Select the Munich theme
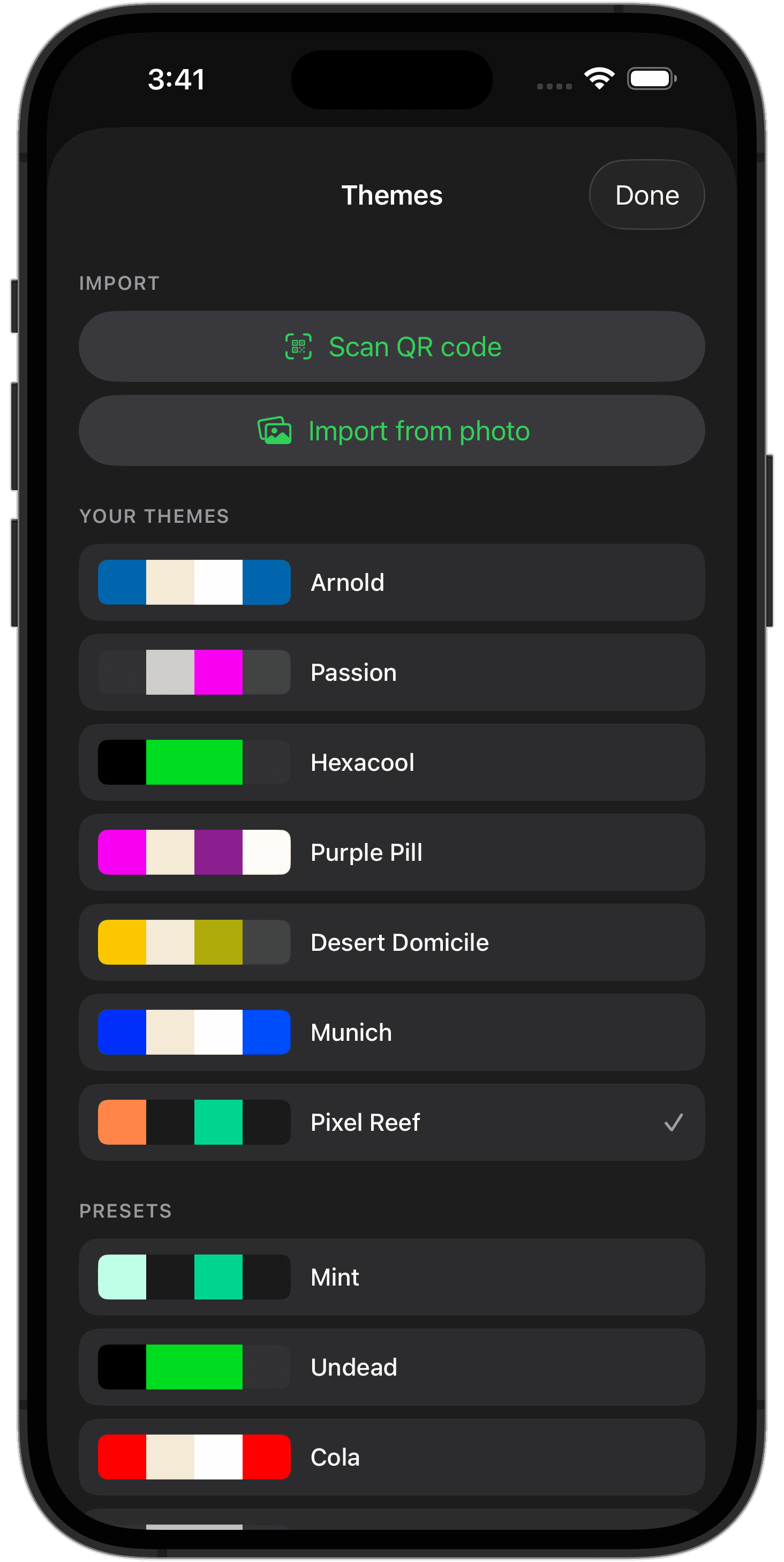Screen dimensions: 784x1562 pyautogui.click(x=391, y=1032)
